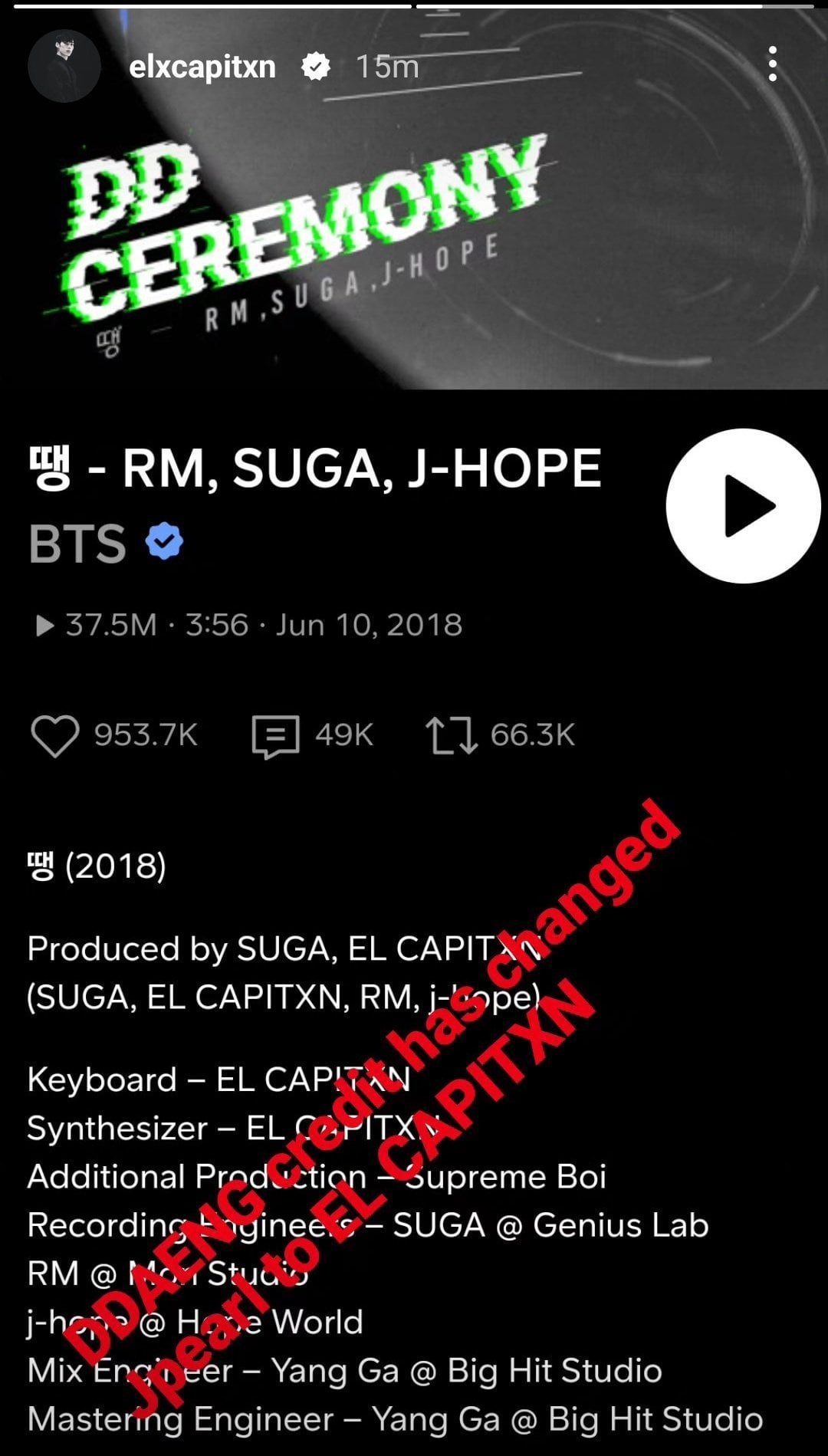Open the story overflow menu

click(773, 64)
